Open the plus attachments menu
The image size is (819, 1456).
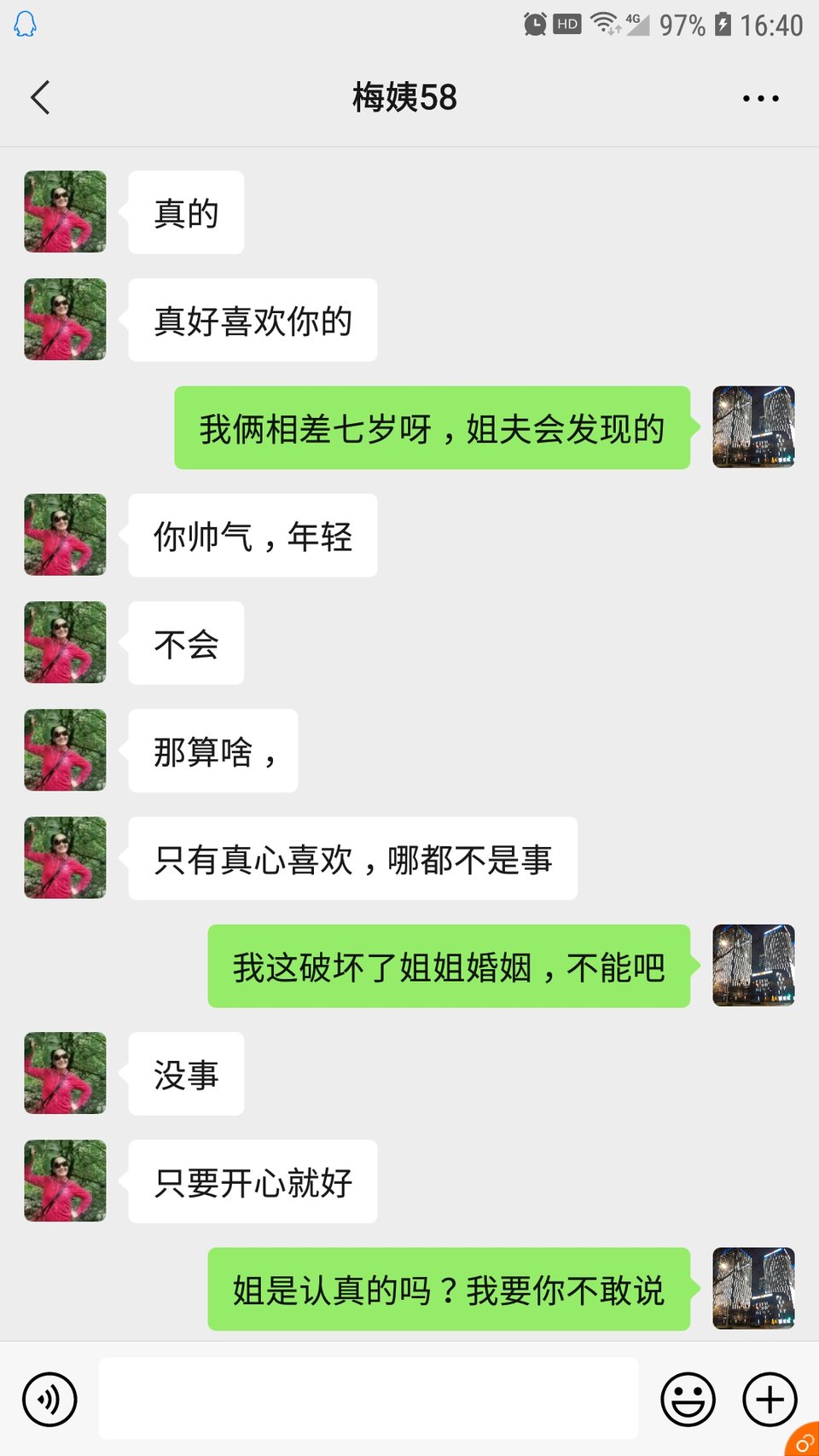click(x=770, y=1399)
